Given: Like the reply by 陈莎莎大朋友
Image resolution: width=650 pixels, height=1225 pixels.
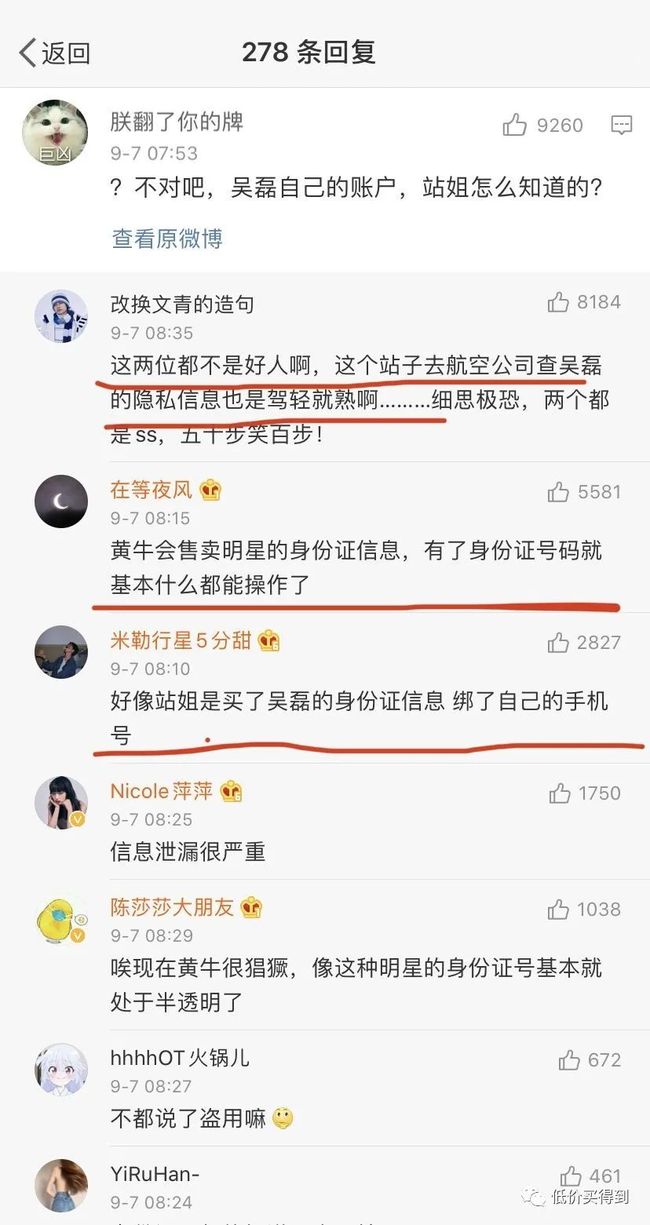Looking at the screenshot, I should click(x=558, y=909).
